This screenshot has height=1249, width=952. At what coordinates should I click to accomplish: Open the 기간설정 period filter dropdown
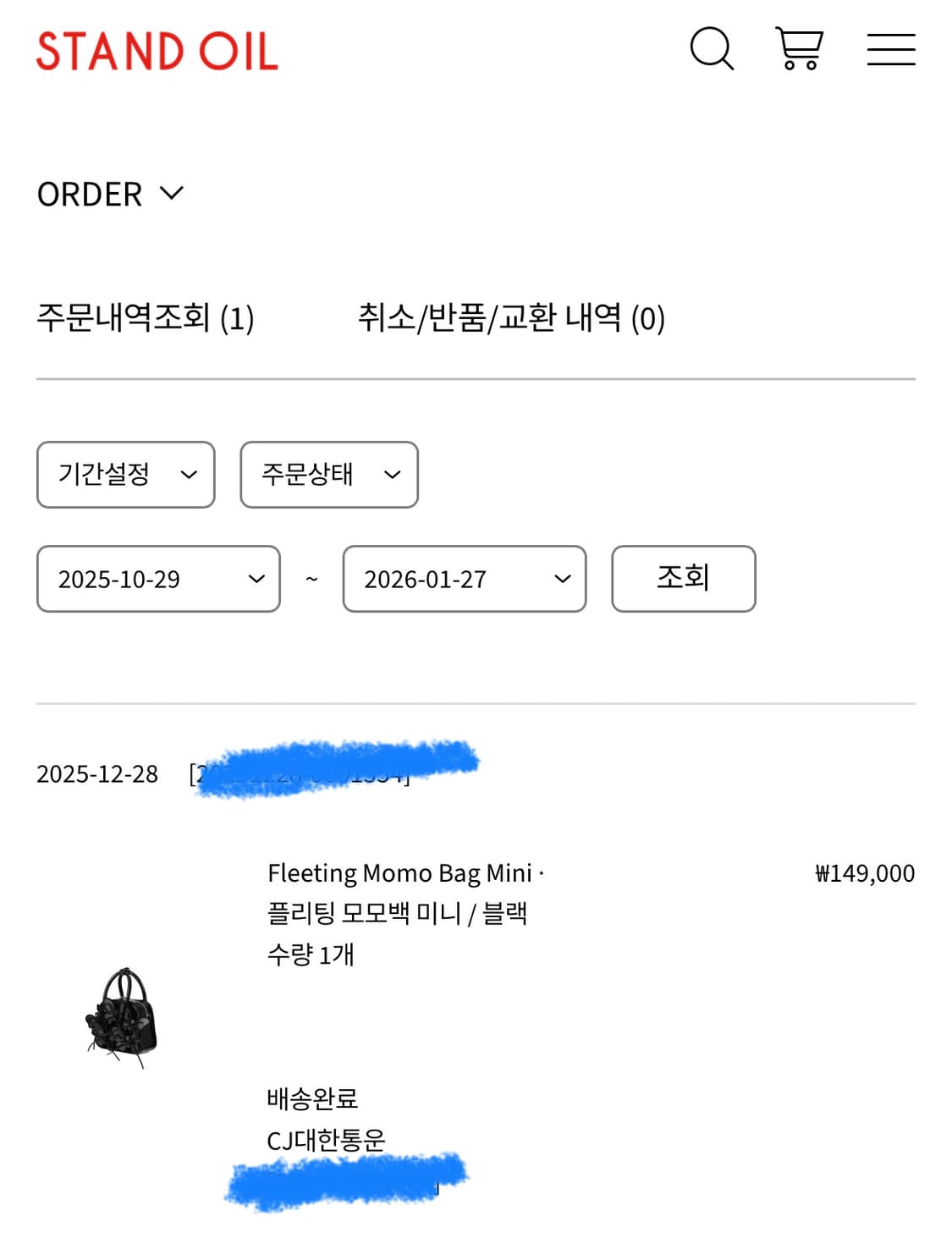point(124,475)
